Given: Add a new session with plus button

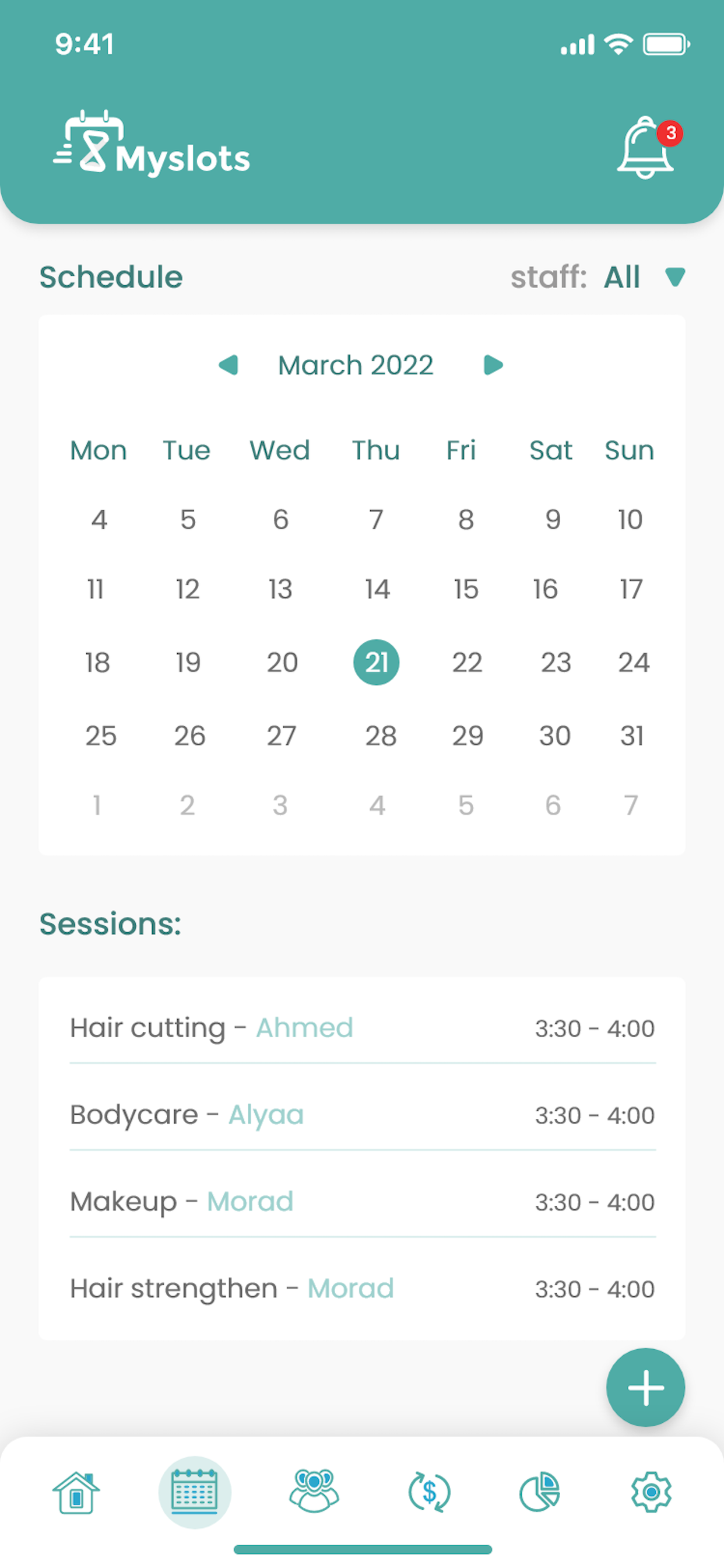Looking at the screenshot, I should [x=645, y=1388].
